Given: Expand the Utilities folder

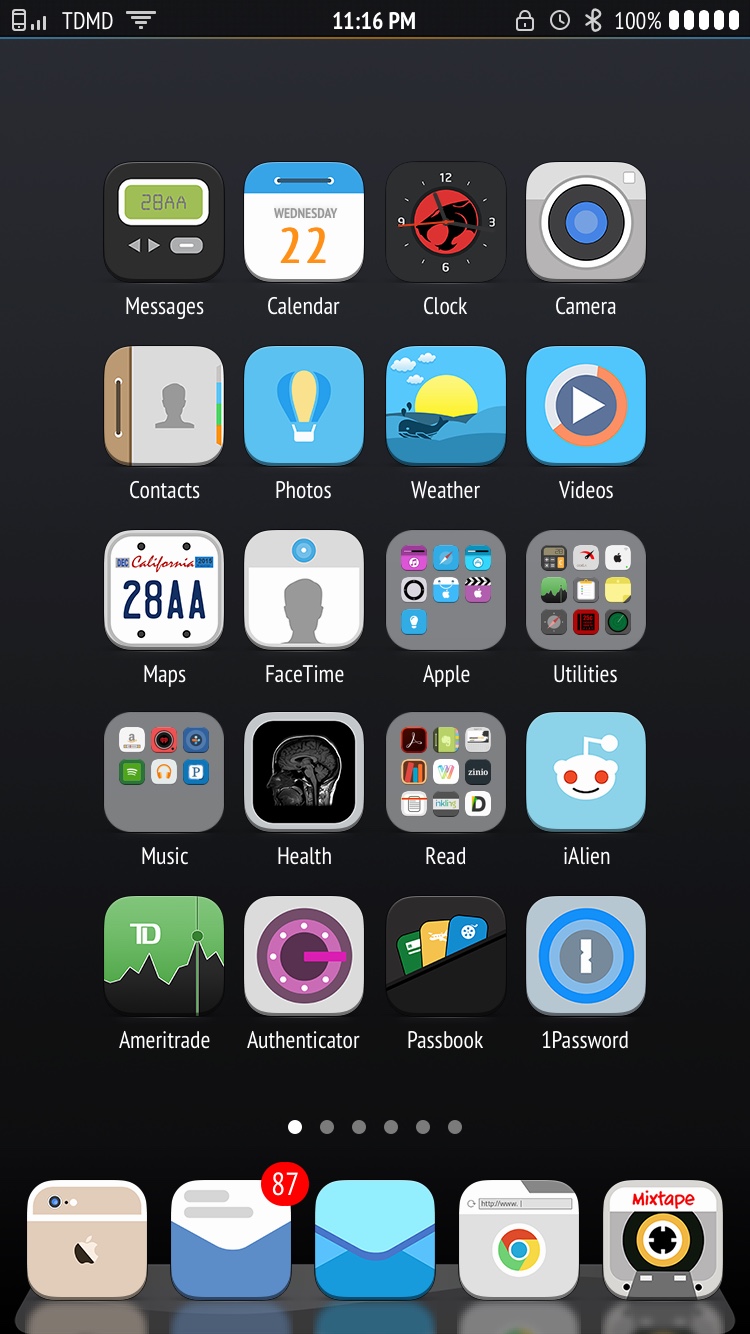Looking at the screenshot, I should click(x=586, y=590).
